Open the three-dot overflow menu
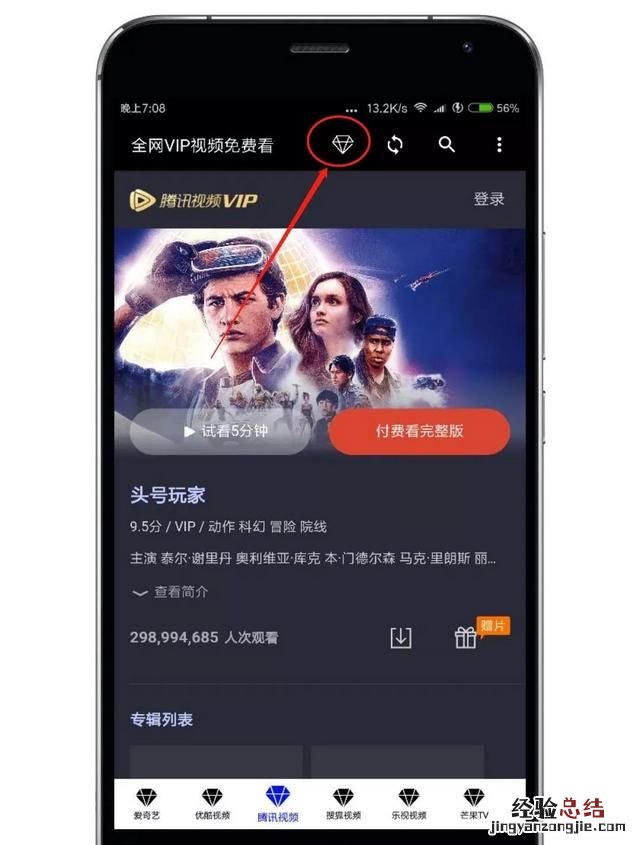Screen dimensions: 640x845 [x=499, y=144]
